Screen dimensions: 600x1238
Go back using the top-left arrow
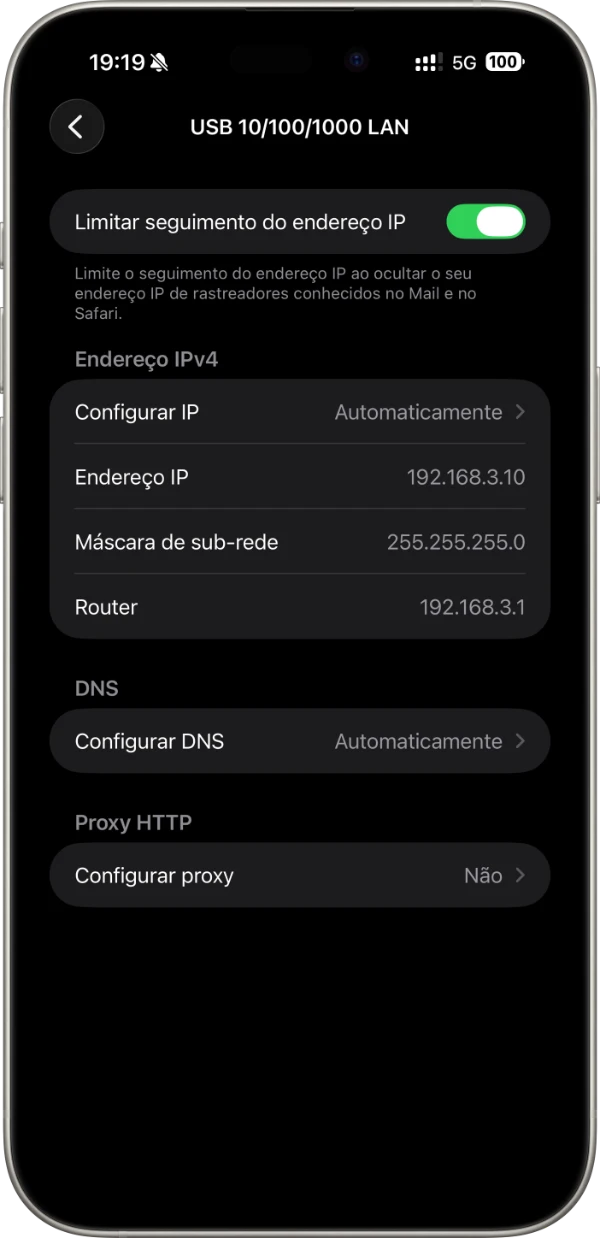(x=76, y=127)
